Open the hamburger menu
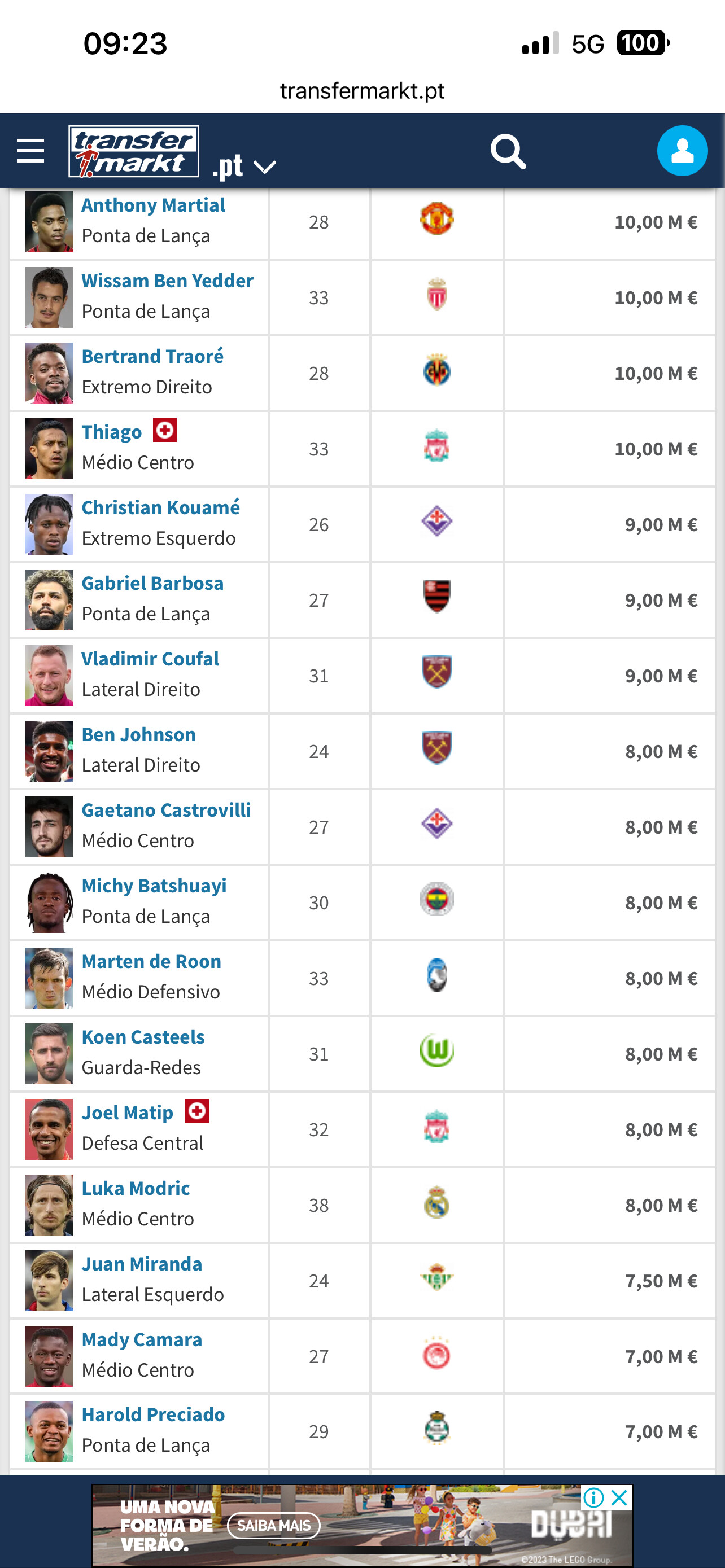This screenshot has height=1568, width=725. (x=30, y=150)
